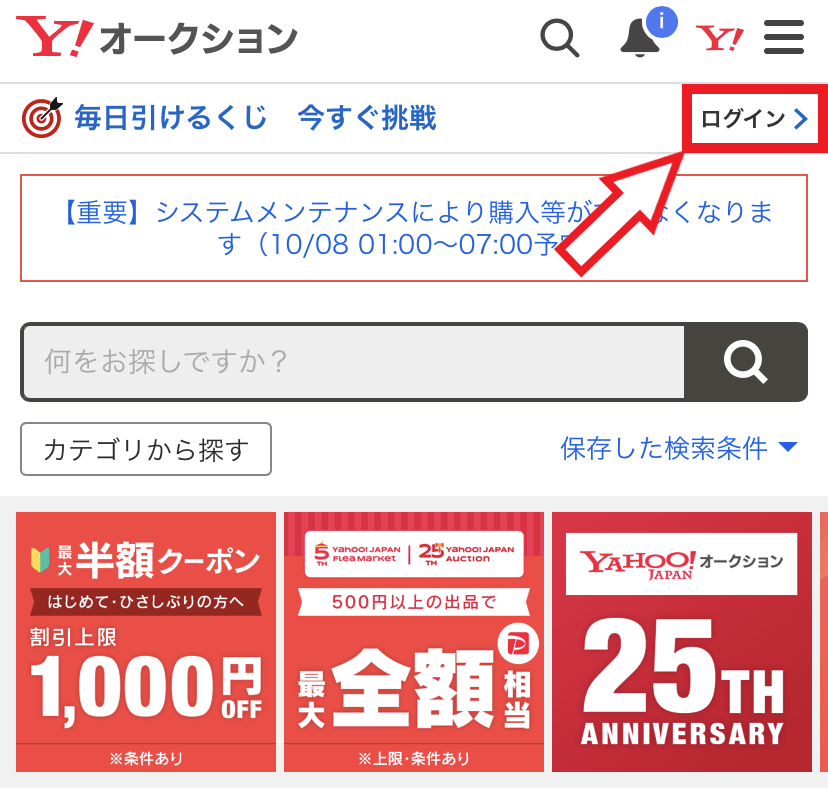Focus the 何をお探しですか search field

(x=353, y=362)
